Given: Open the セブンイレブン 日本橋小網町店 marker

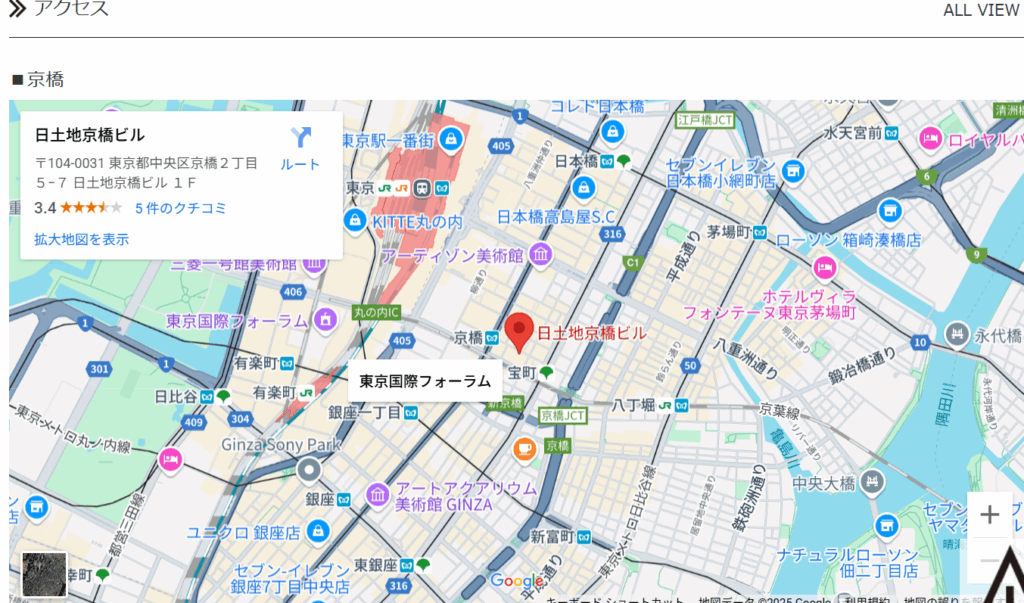Looking at the screenshot, I should click(793, 171).
